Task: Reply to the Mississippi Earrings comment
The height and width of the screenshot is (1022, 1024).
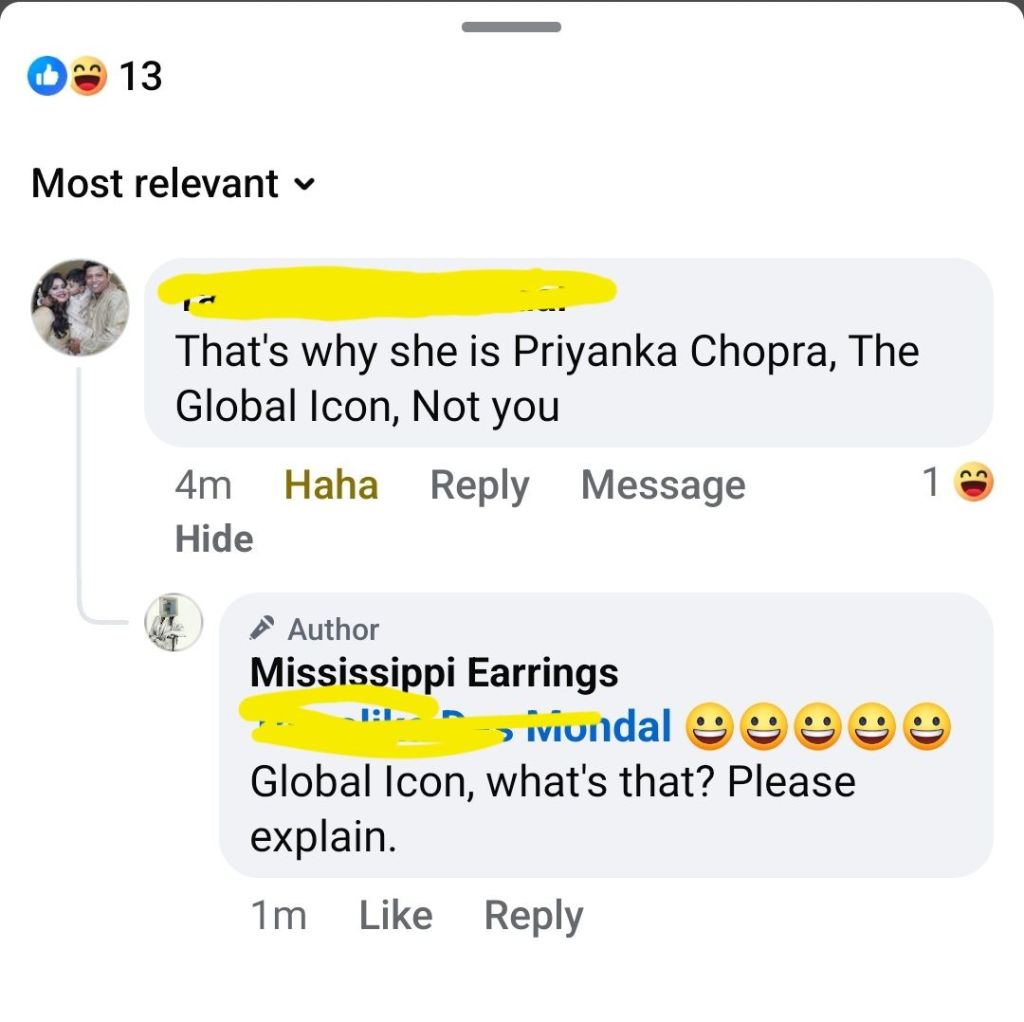Action: [x=533, y=915]
